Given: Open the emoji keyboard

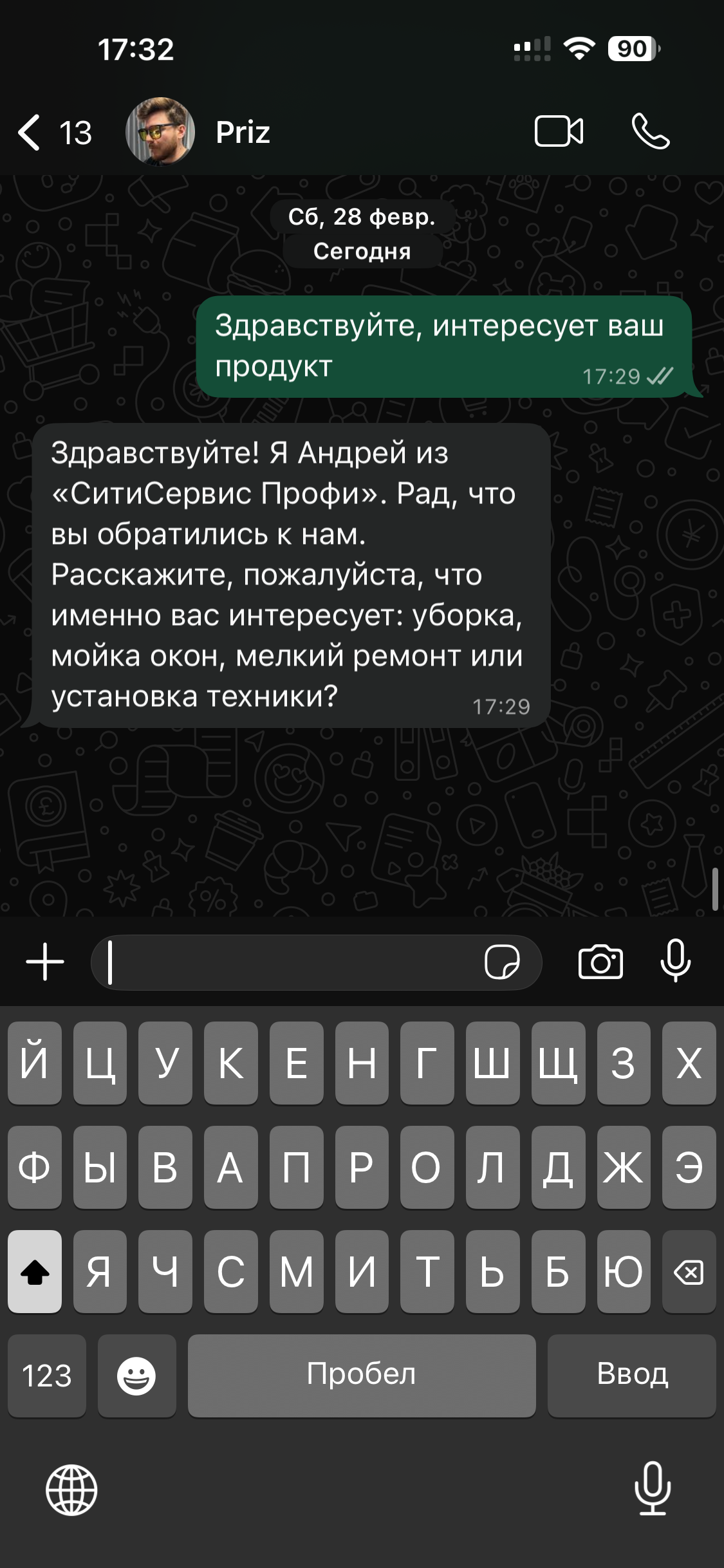Looking at the screenshot, I should 136,1376.
